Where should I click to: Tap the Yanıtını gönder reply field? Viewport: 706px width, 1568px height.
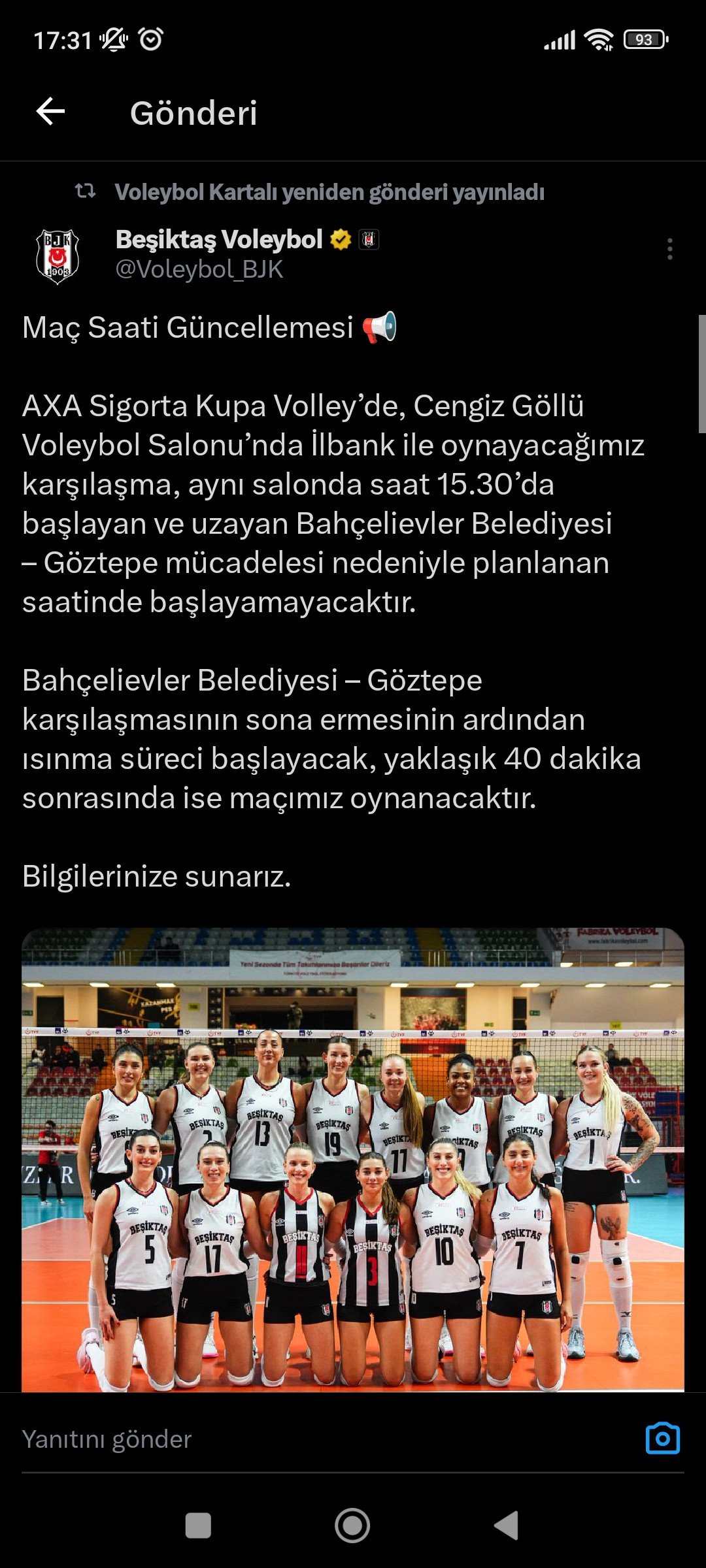314,1439
